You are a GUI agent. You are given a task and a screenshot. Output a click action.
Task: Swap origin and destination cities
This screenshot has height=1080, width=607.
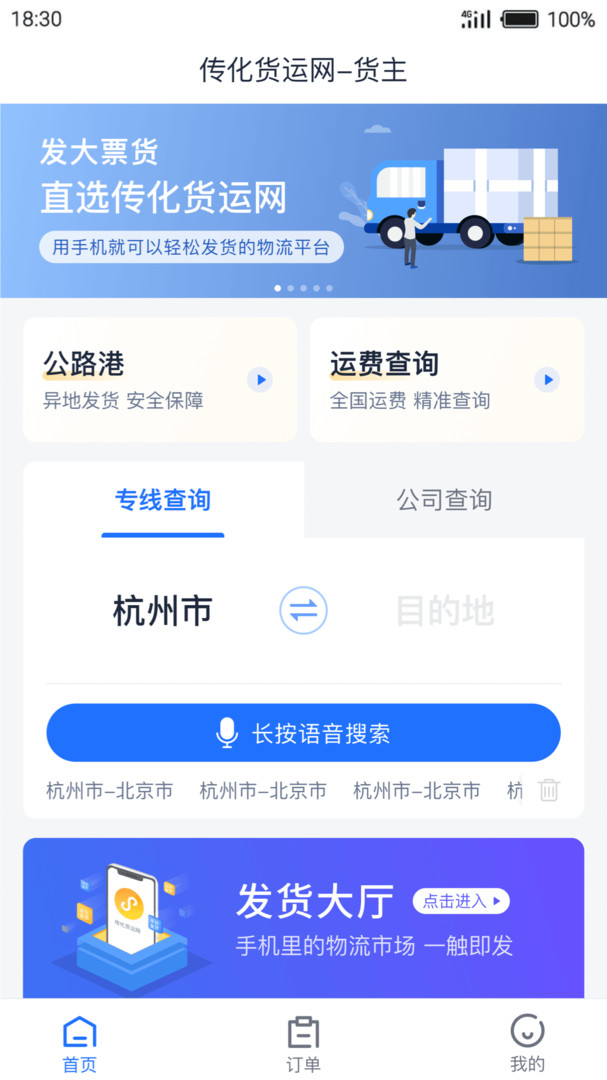point(303,611)
